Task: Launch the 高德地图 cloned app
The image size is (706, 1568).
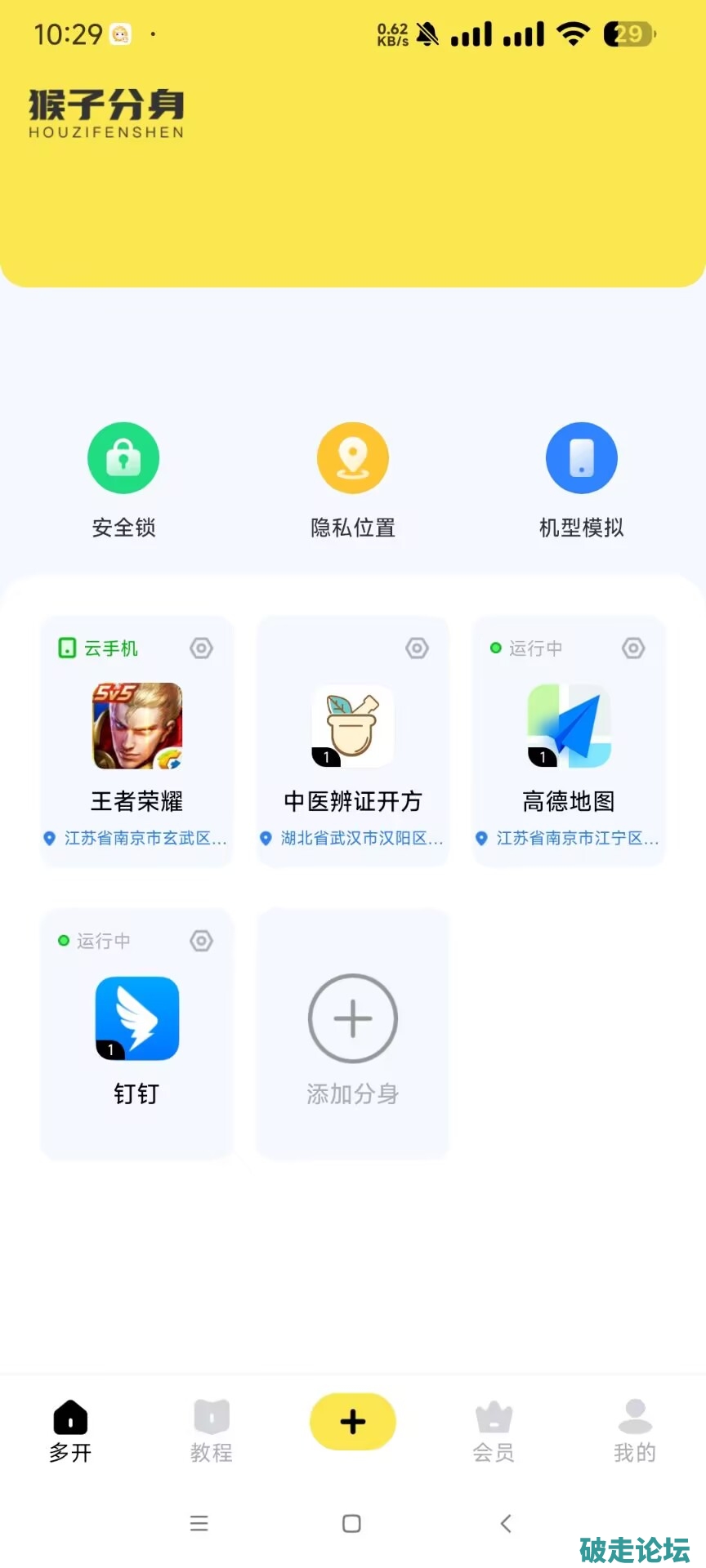Action: [x=569, y=726]
